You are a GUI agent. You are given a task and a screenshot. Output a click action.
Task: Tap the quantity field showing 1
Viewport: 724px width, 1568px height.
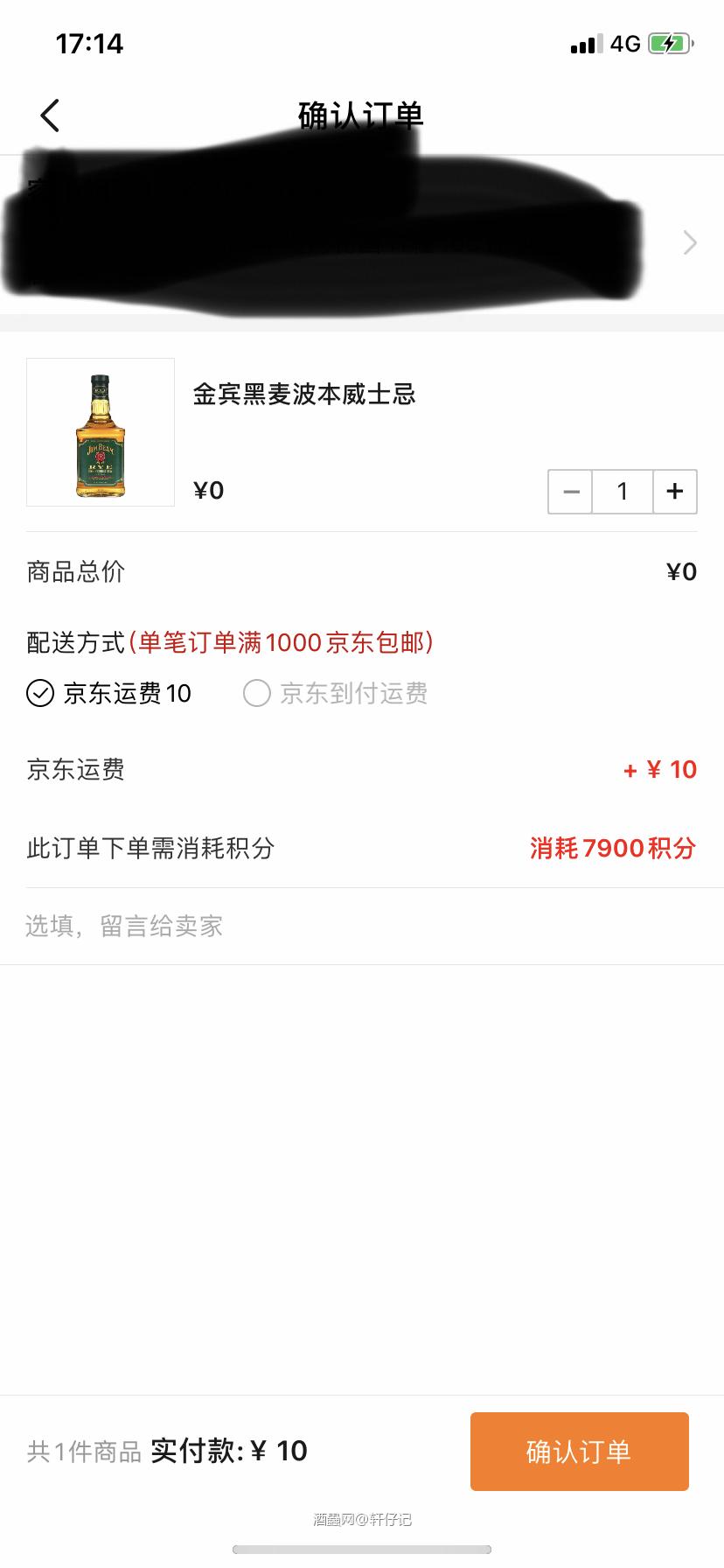622,491
